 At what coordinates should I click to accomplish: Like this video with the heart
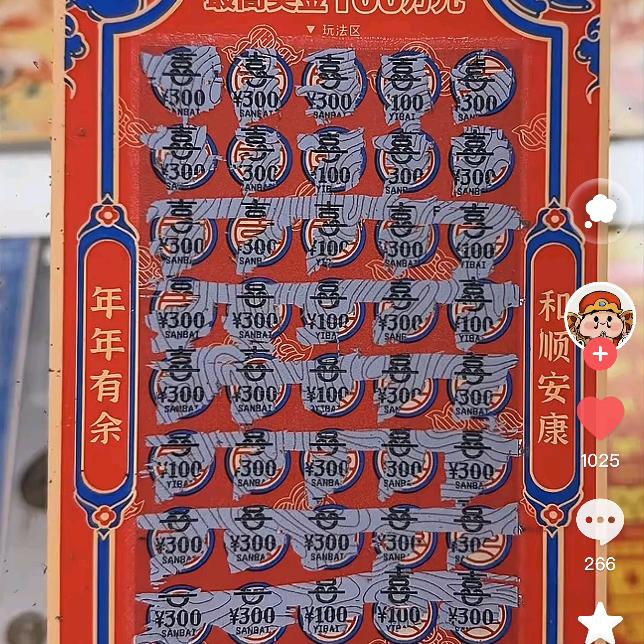pyautogui.click(x=600, y=418)
